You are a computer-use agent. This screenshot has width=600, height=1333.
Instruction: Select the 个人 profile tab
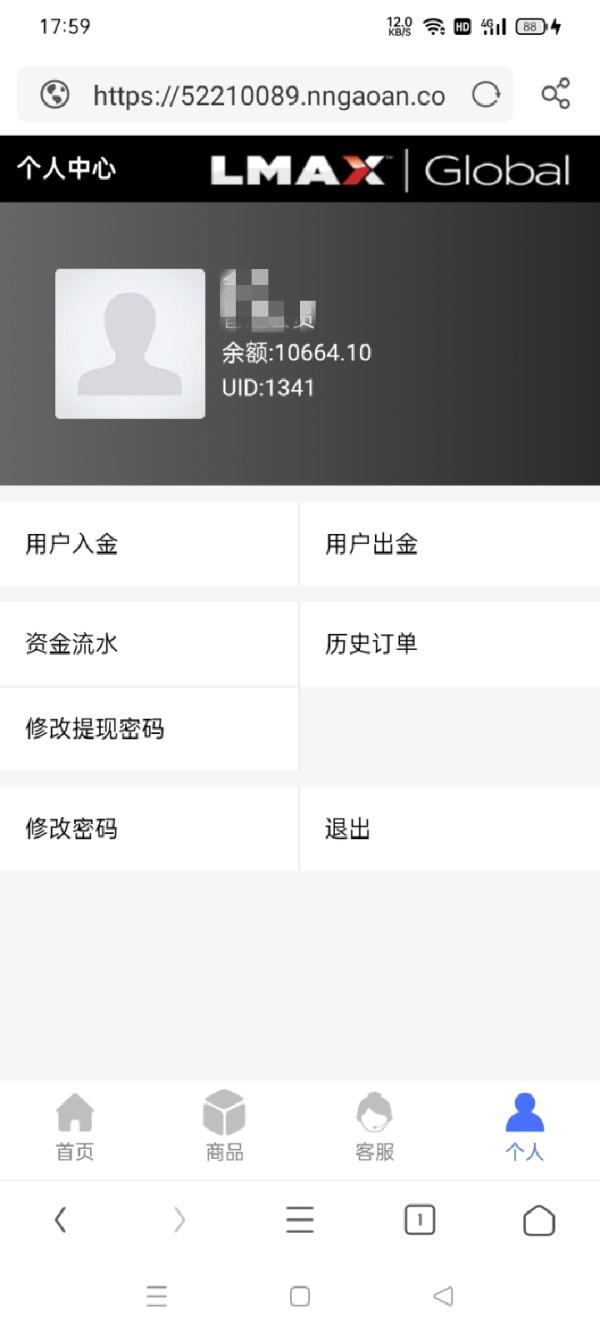pyautogui.click(x=524, y=1127)
